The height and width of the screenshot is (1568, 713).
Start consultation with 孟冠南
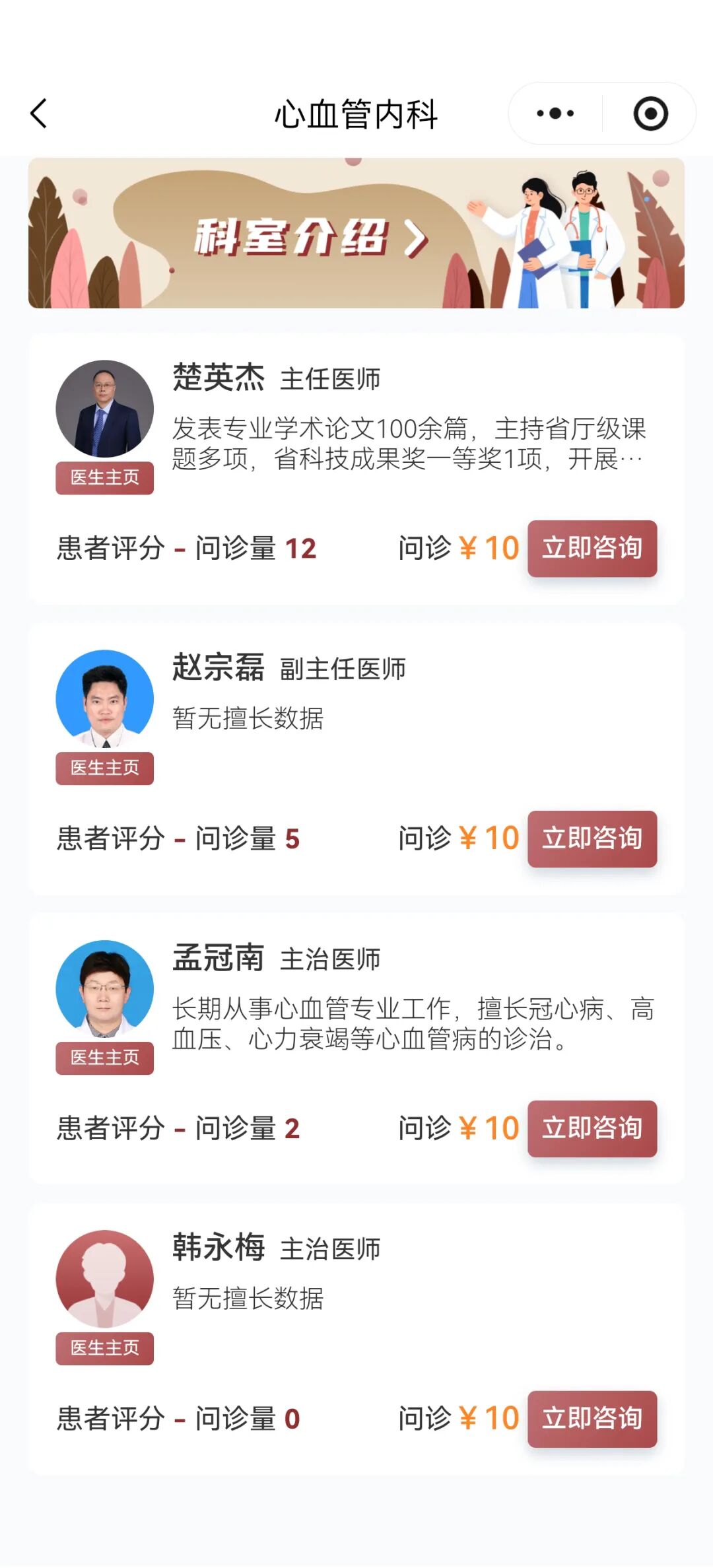(592, 1128)
